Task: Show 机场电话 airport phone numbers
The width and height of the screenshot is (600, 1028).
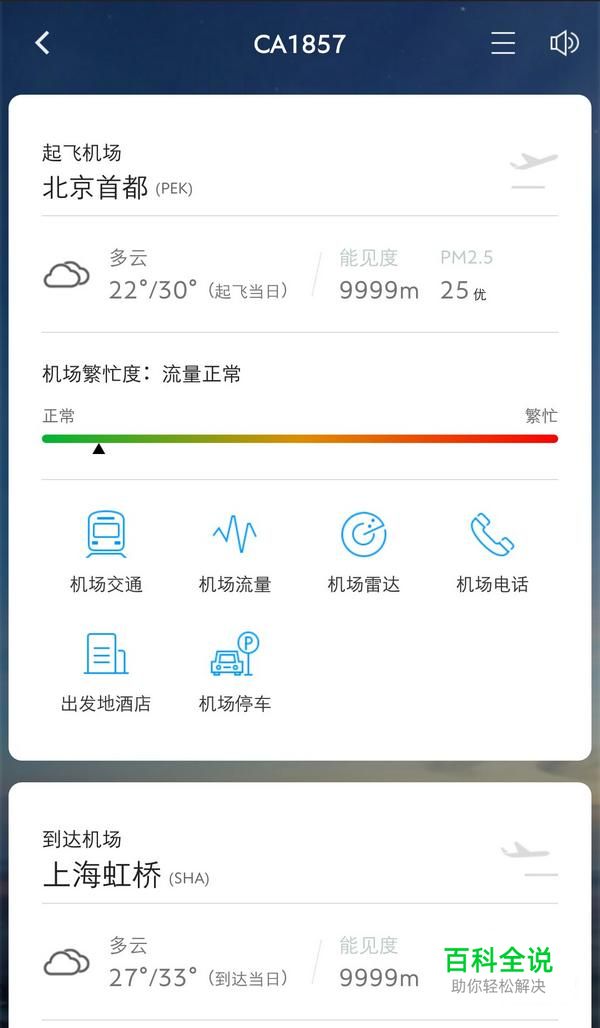Action: click(492, 551)
